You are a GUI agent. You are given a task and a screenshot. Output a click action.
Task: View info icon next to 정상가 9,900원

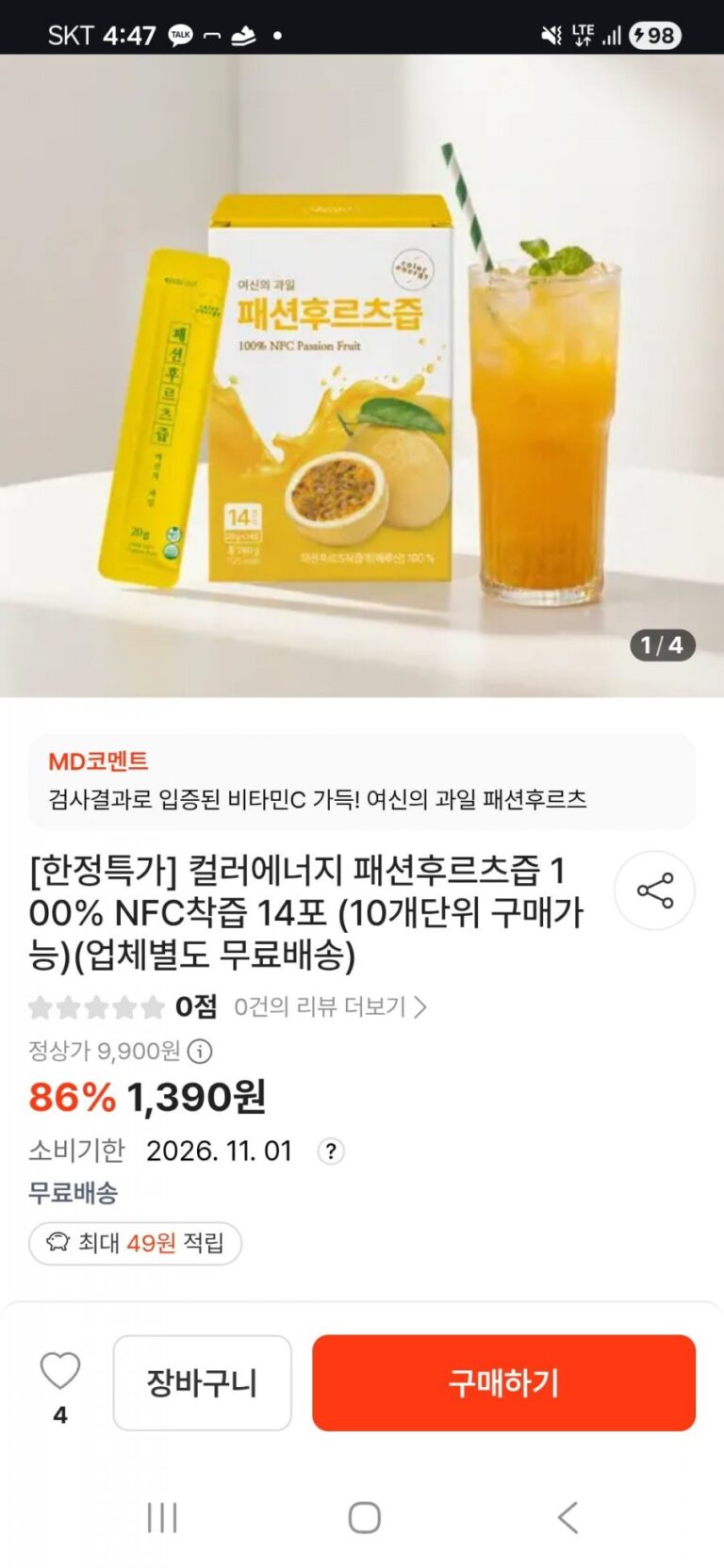pyautogui.click(x=200, y=1051)
